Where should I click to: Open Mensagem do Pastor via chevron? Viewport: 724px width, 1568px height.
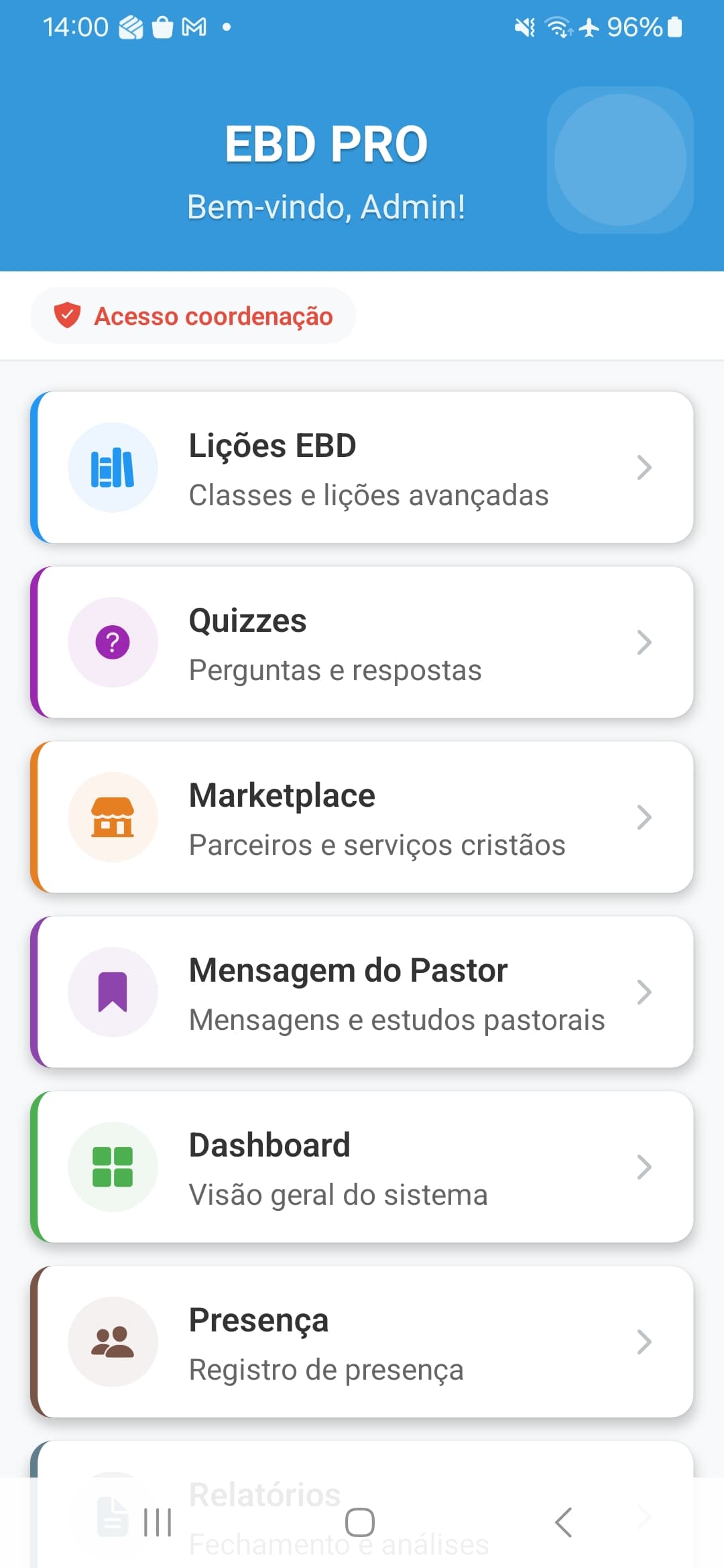tap(644, 992)
